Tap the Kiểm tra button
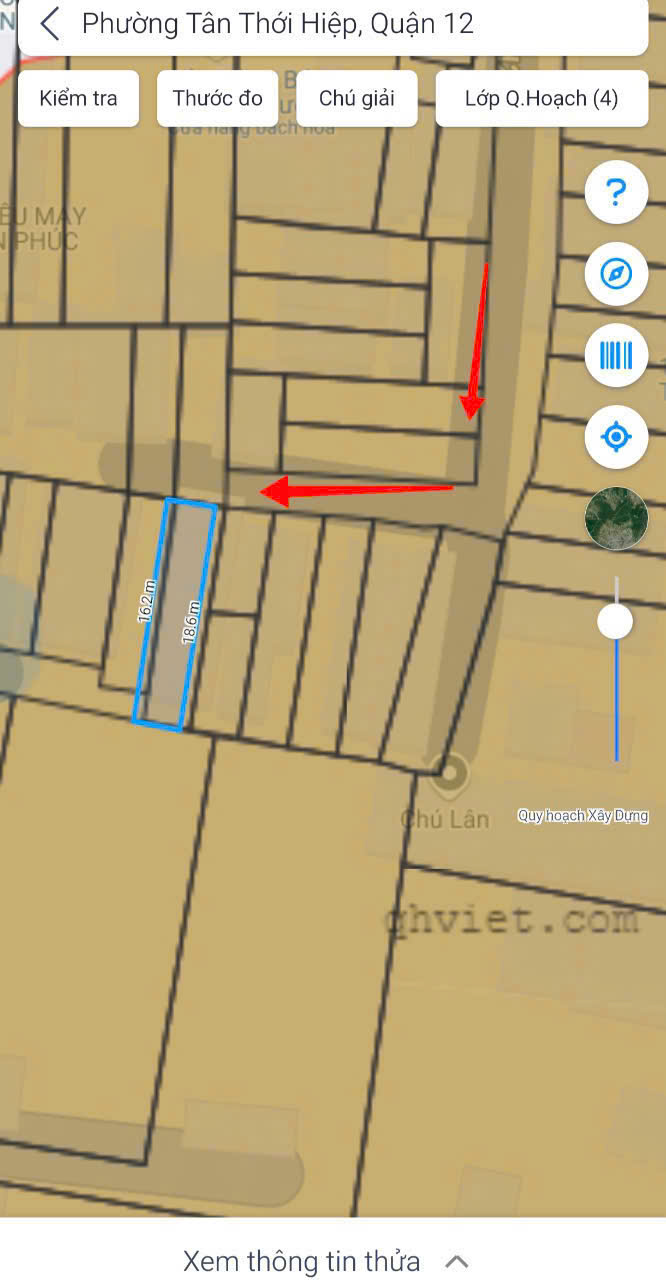This screenshot has height=1280, width=666. tap(78, 98)
